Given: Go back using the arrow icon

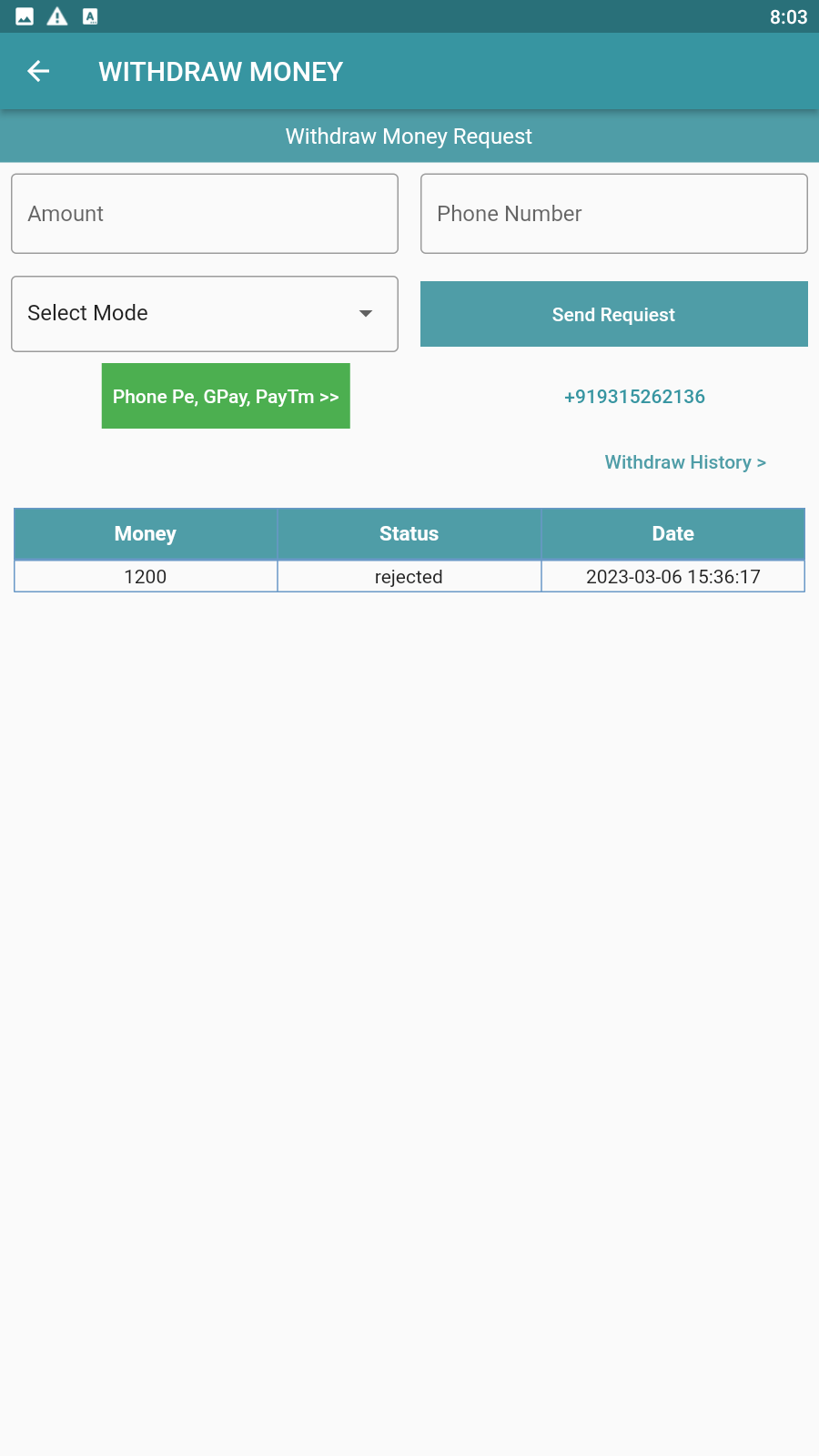Looking at the screenshot, I should point(38,71).
